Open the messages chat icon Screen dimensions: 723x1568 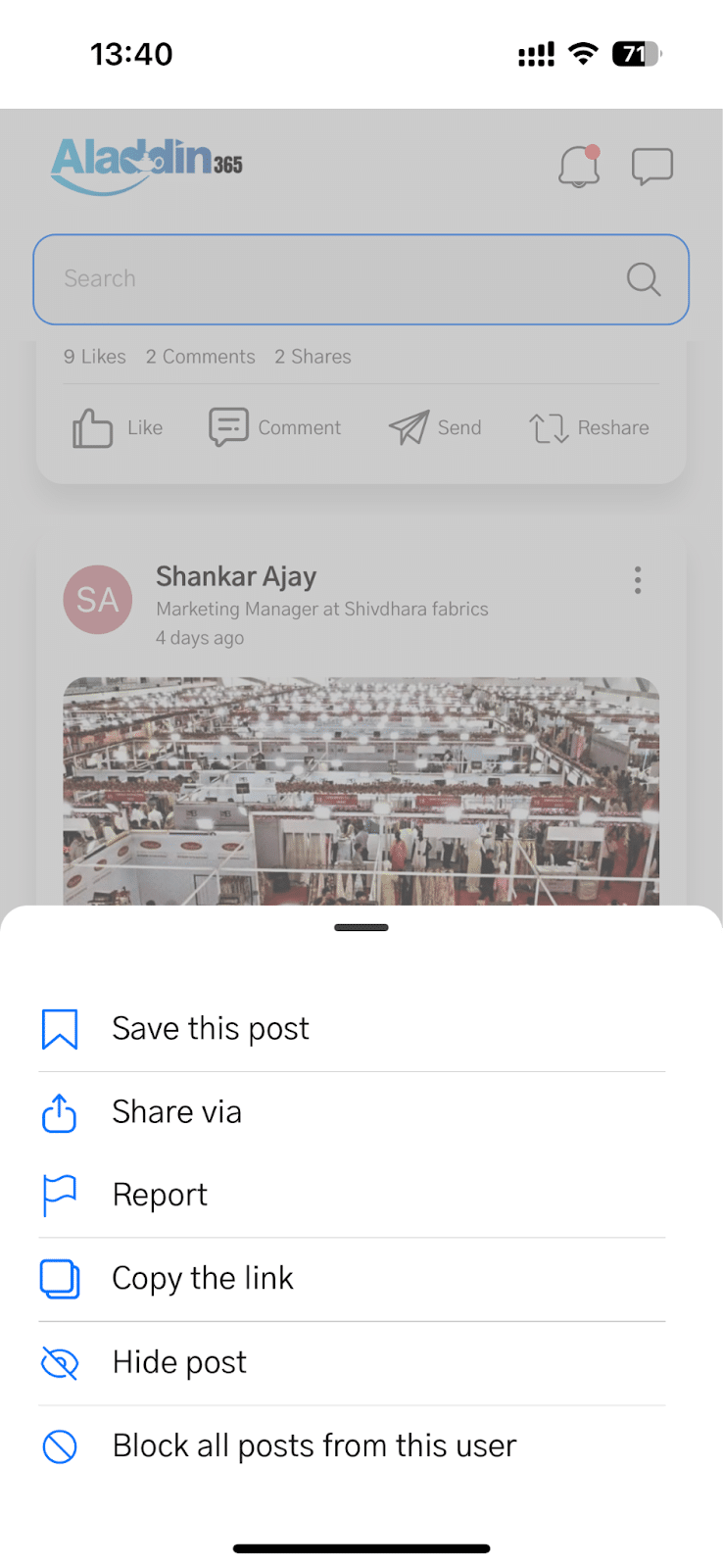pos(651,167)
